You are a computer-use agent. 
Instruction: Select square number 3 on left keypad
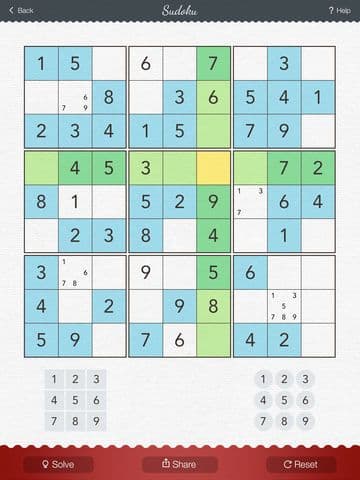pyautogui.click(x=96, y=379)
